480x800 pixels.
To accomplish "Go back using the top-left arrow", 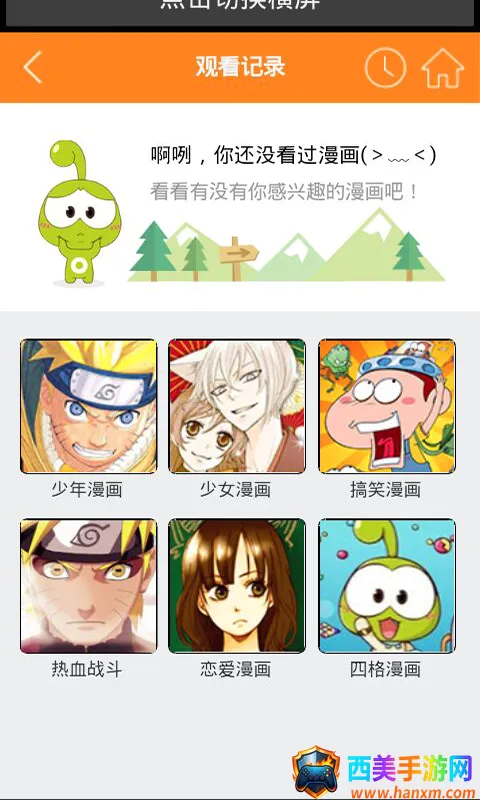I will (x=32, y=67).
